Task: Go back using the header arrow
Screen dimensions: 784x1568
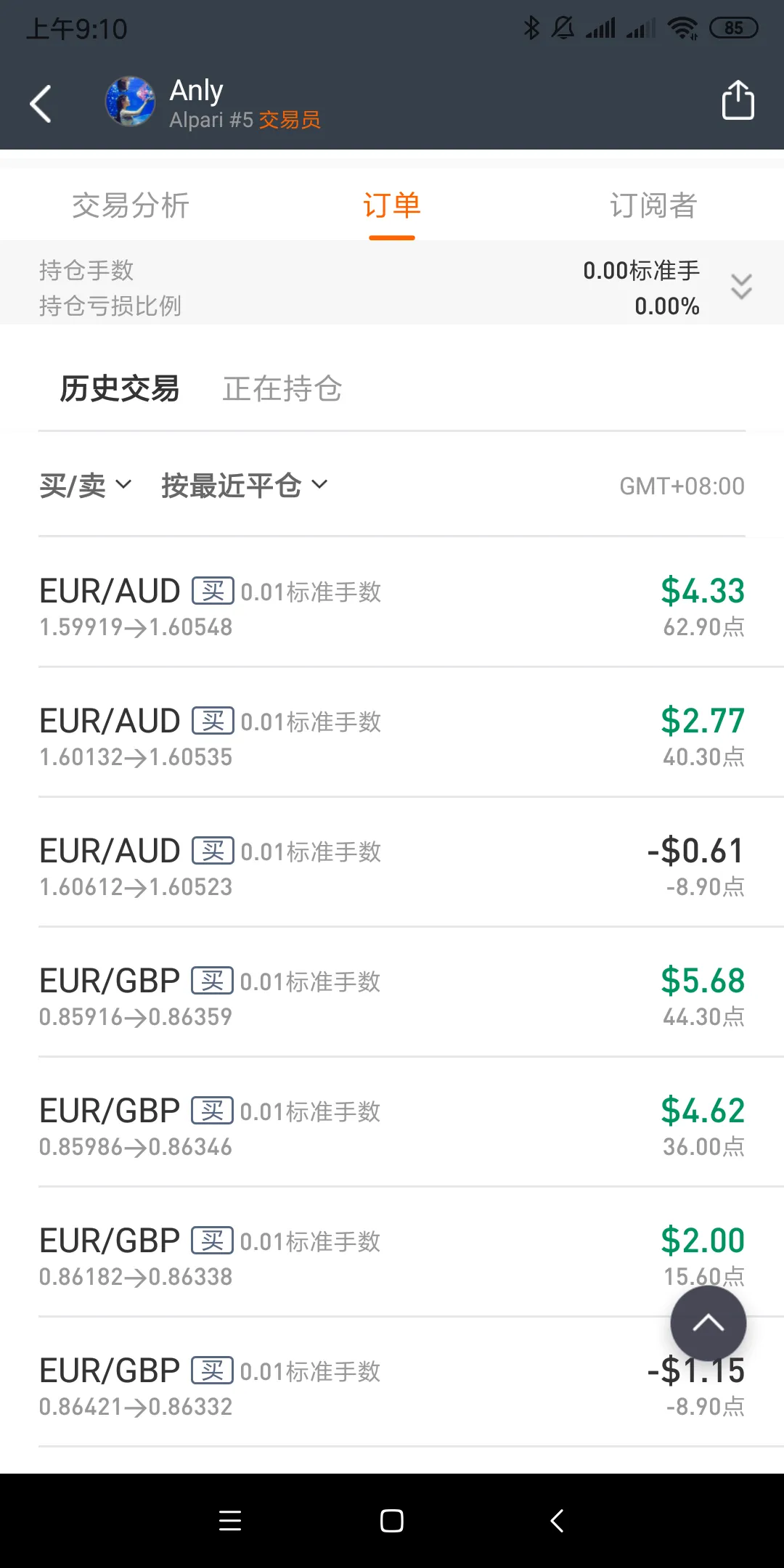Action: click(41, 103)
